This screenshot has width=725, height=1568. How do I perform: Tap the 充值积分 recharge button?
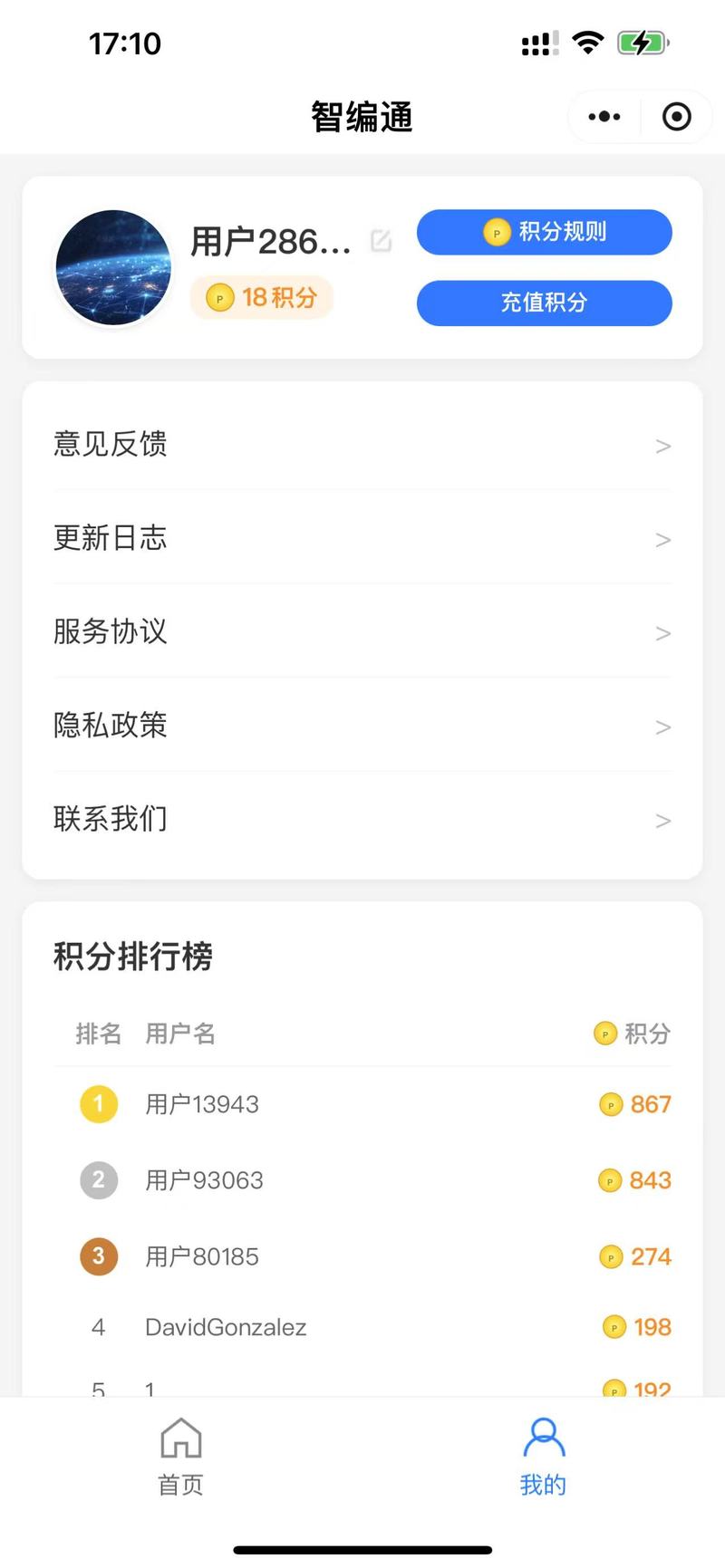[x=544, y=303]
